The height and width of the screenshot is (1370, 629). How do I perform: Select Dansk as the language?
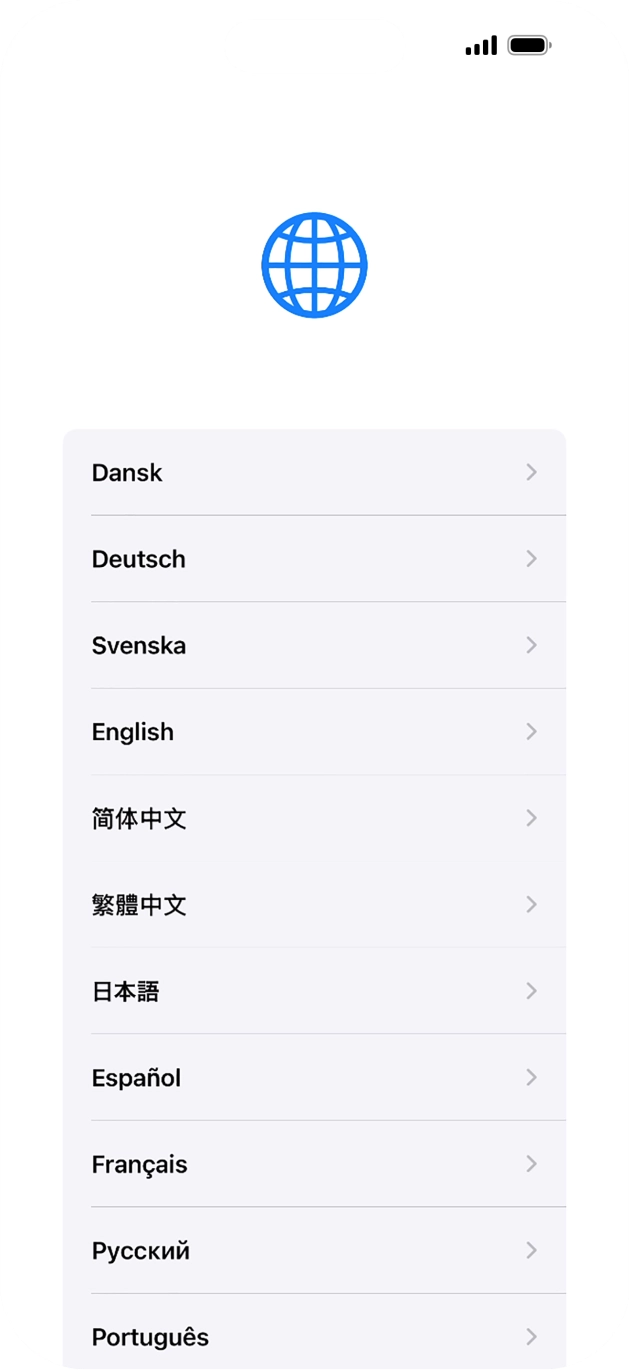tap(314, 473)
